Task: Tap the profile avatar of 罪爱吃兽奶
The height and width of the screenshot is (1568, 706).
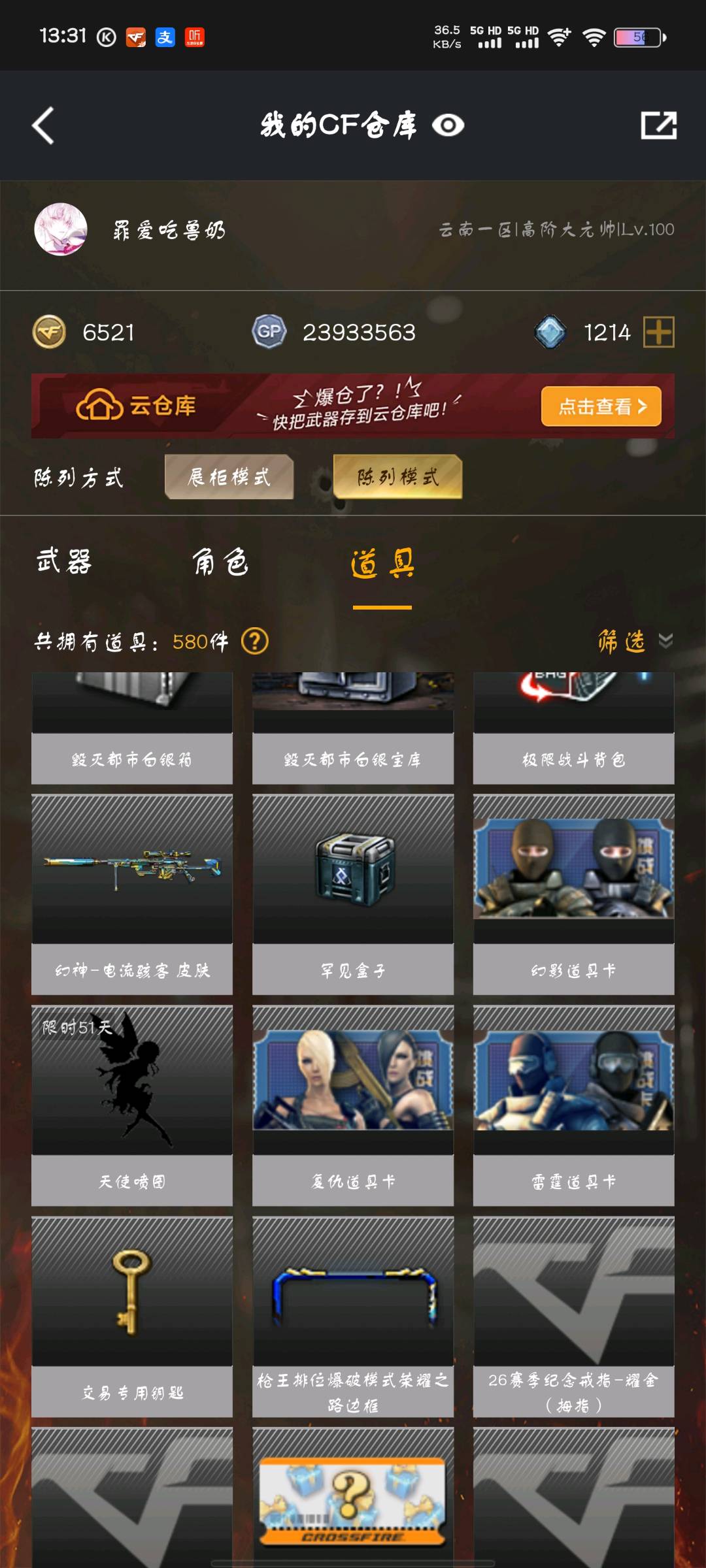Action: (61, 229)
